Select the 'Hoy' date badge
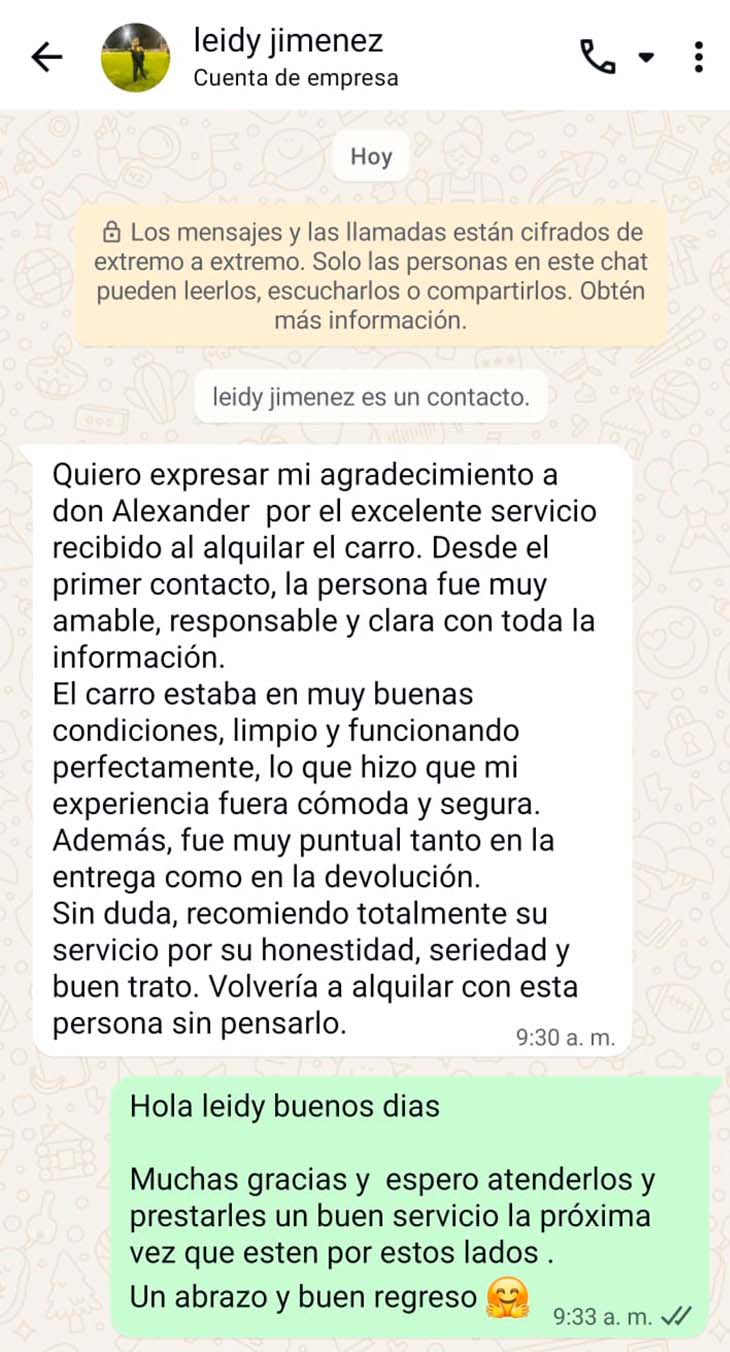Screen dimensions: 730x1352 tap(370, 155)
